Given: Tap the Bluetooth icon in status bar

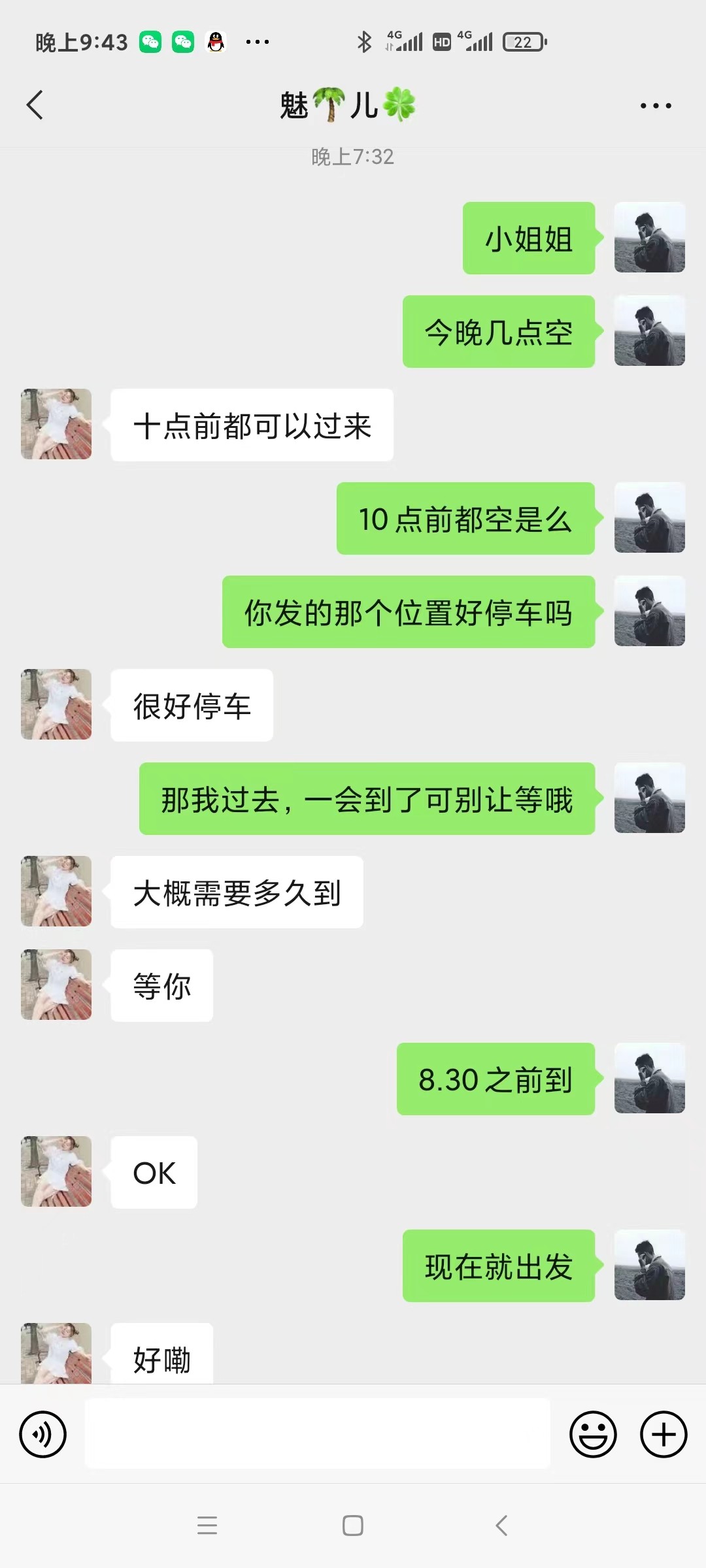Looking at the screenshot, I should click(363, 41).
